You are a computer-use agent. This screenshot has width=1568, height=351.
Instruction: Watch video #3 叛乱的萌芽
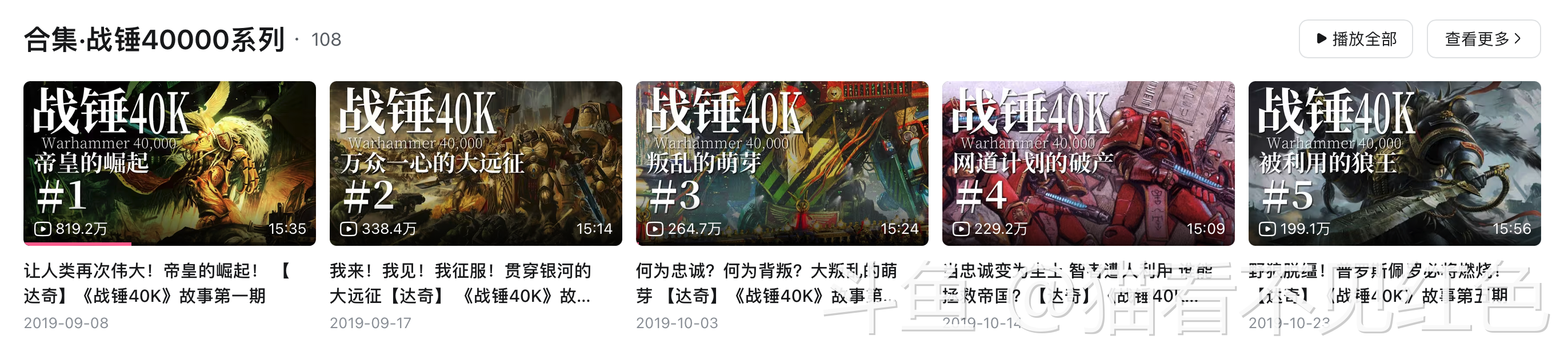[x=782, y=163]
